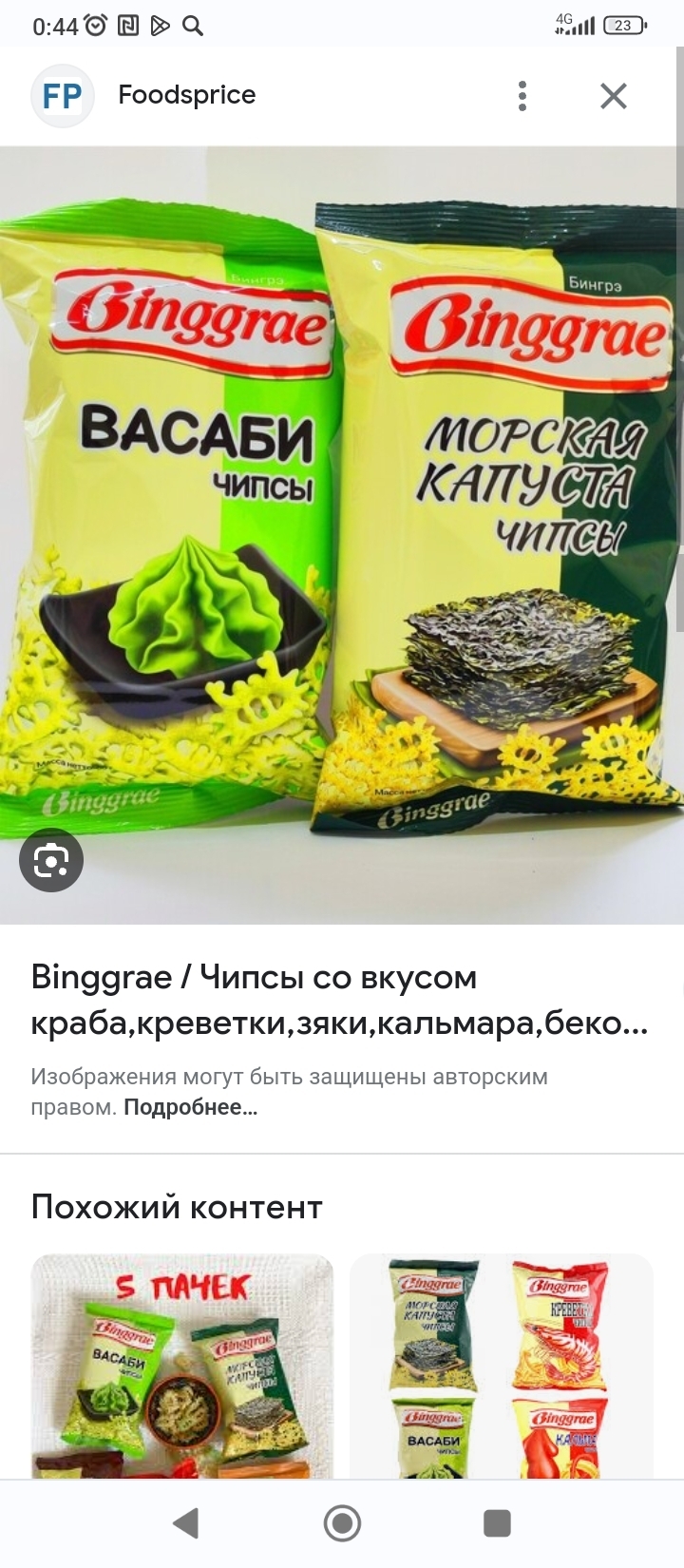Open the three-dot overflow menu
Viewport: 684px width, 1568px height.
(x=522, y=96)
